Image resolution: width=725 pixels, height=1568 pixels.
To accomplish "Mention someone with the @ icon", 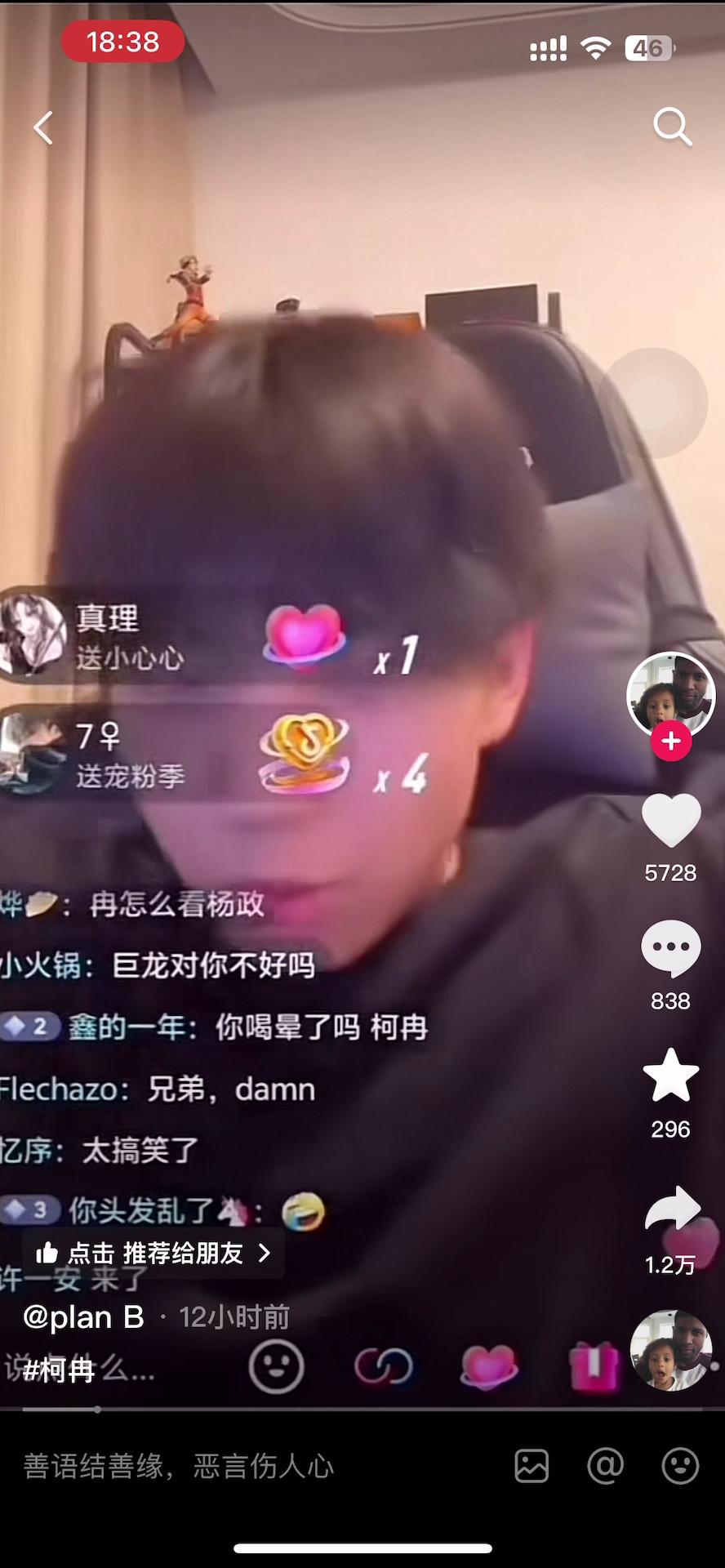I will pos(605,1467).
